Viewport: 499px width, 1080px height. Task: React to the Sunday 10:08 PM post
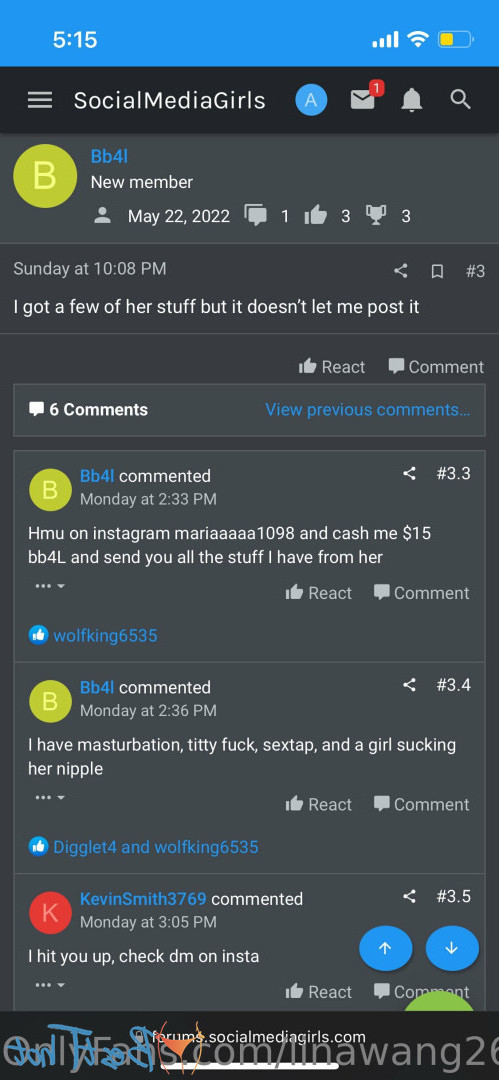pyautogui.click(x=332, y=367)
